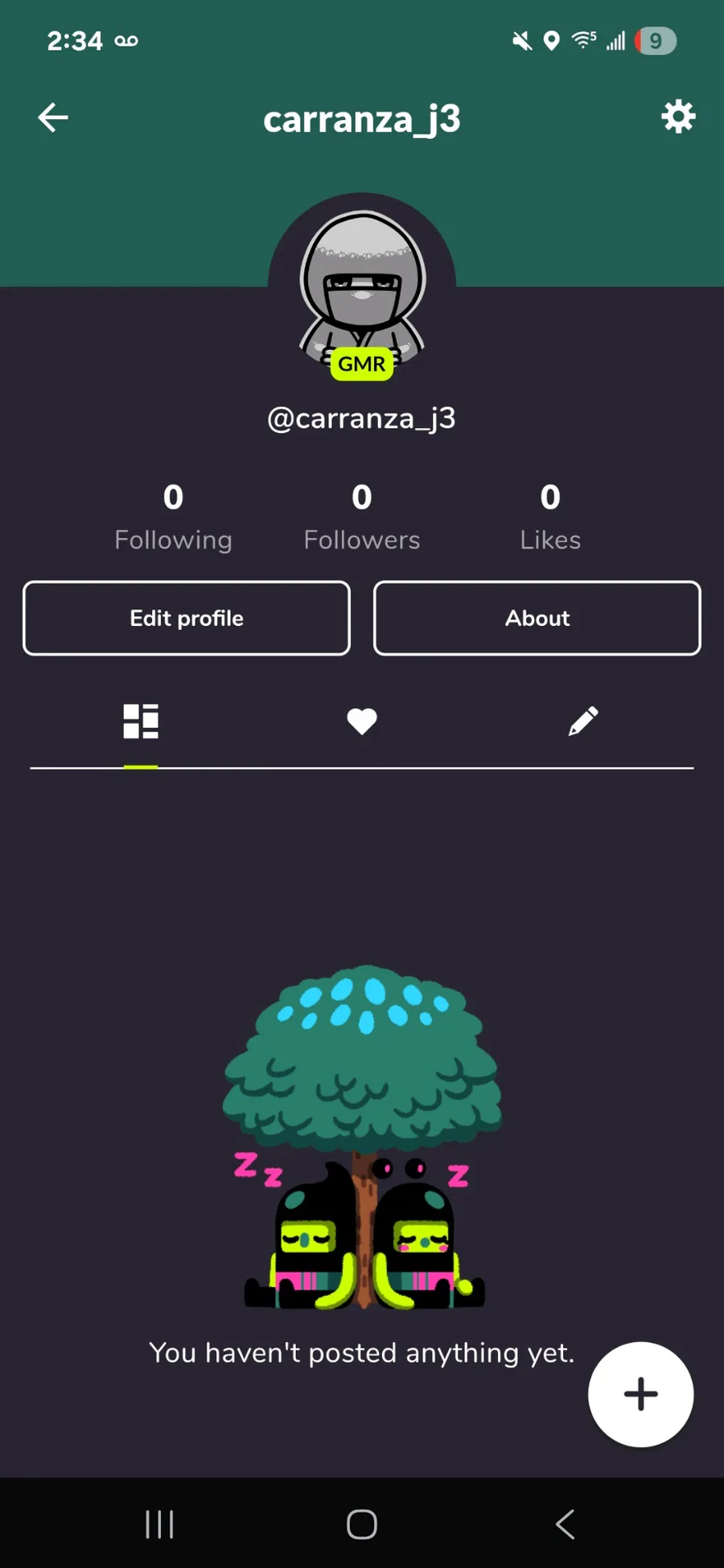Switch to the liked posts heart tab

(x=362, y=722)
